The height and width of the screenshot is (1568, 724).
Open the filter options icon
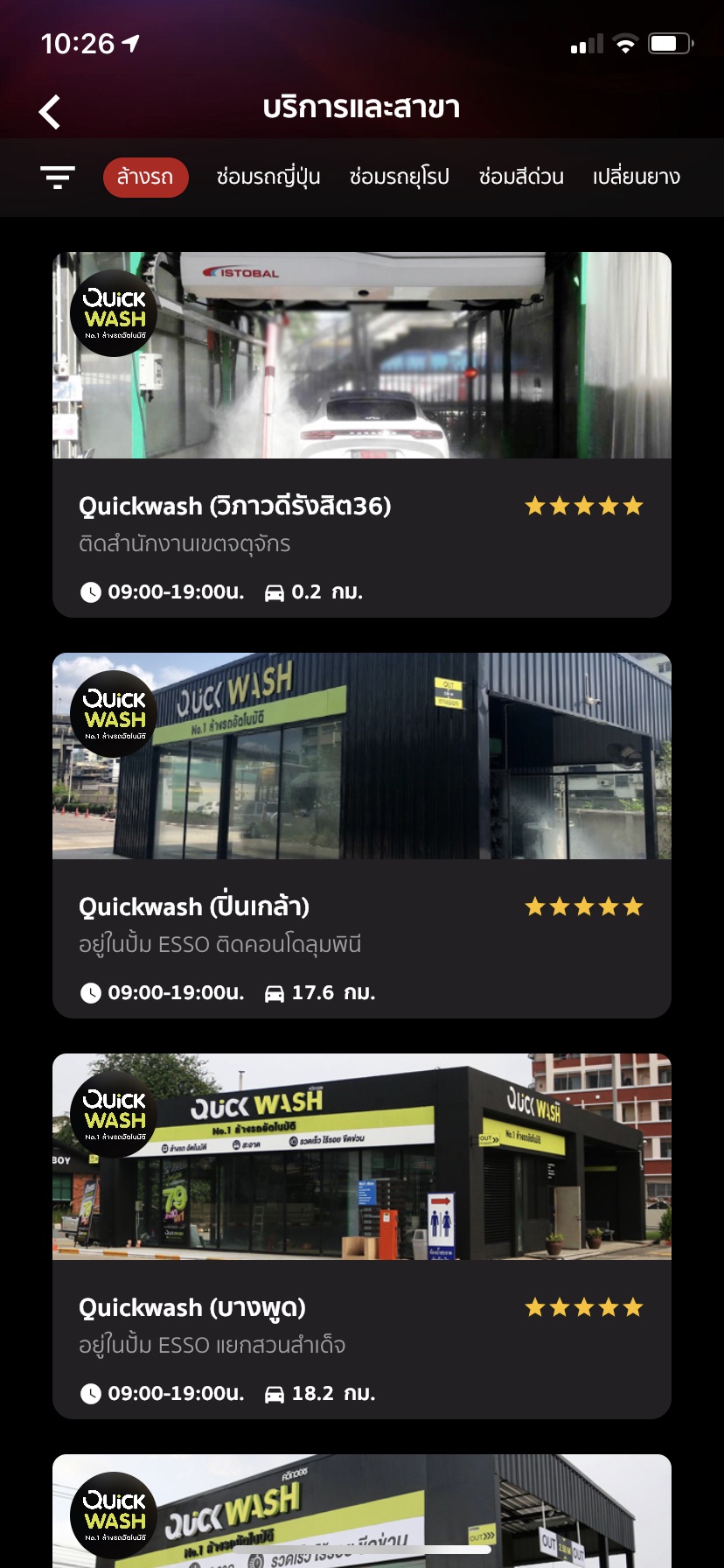point(58,178)
